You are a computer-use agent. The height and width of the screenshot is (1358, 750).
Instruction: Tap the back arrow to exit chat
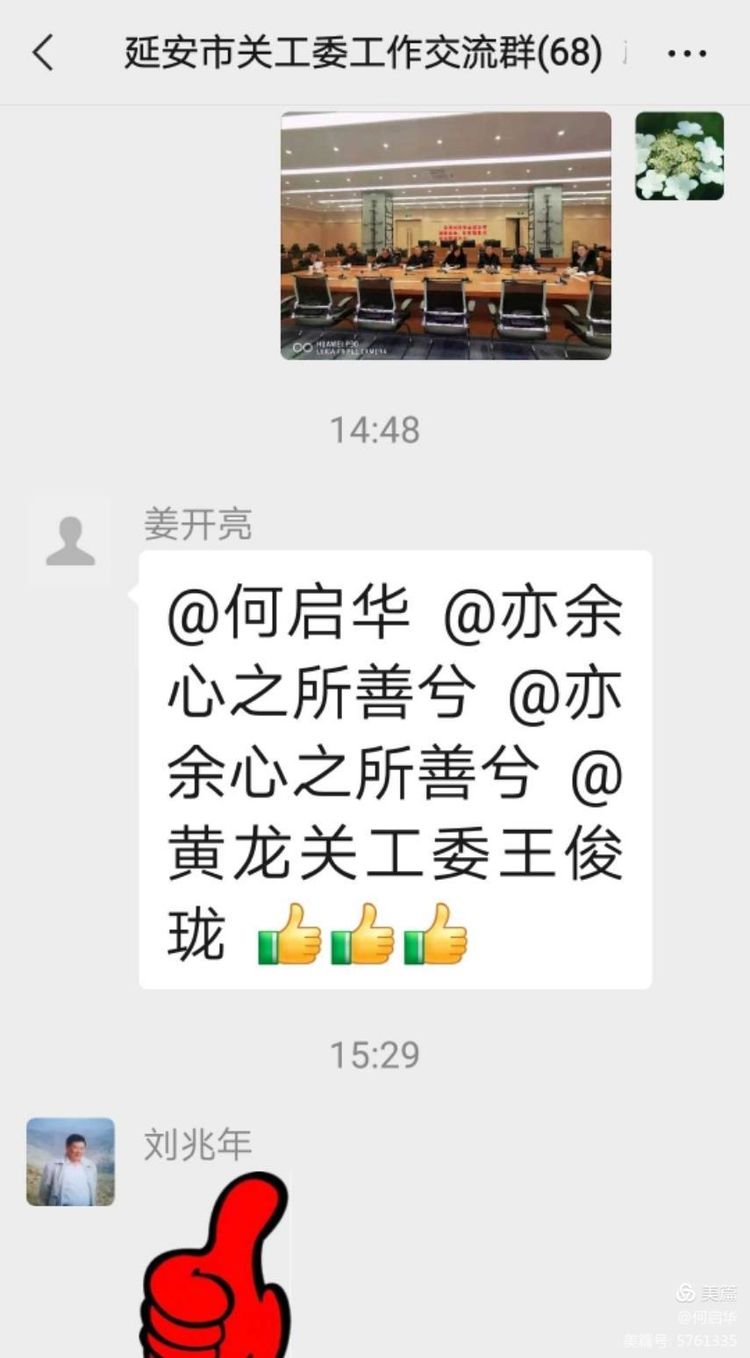pos(42,52)
